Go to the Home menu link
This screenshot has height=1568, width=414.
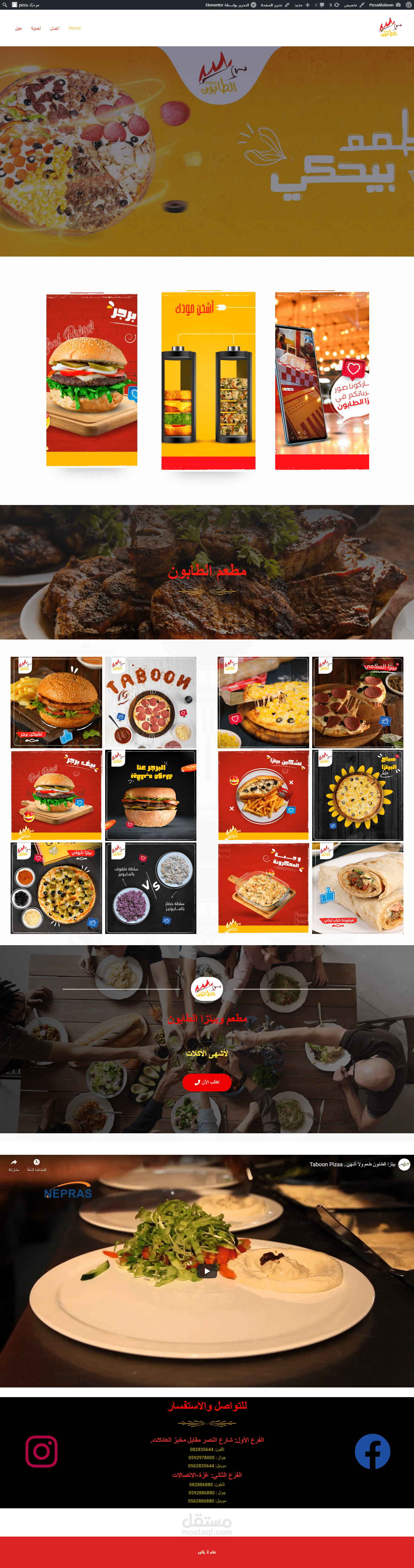pos(74,28)
